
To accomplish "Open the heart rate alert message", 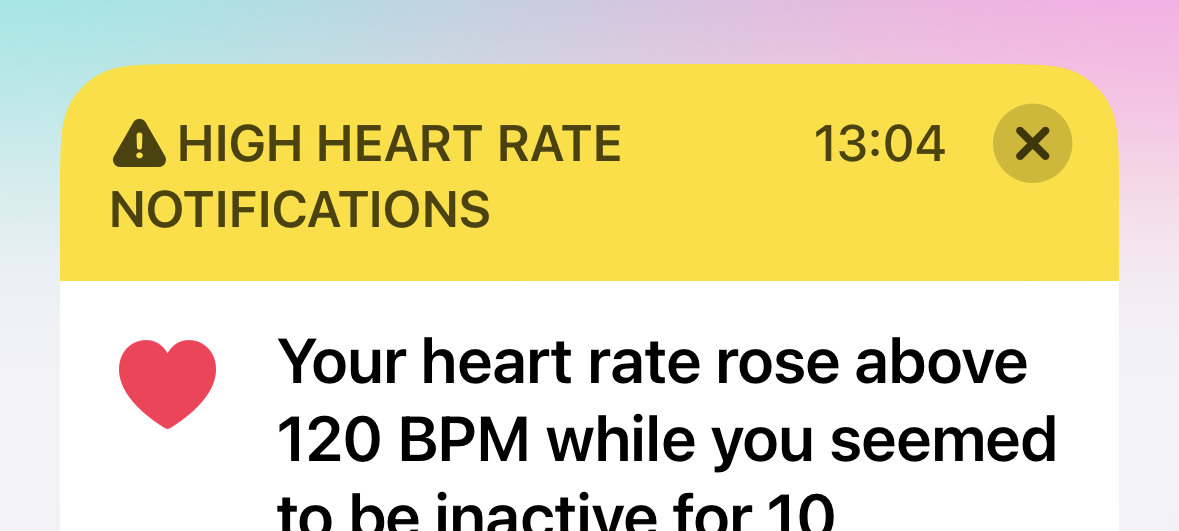I will [665, 420].
